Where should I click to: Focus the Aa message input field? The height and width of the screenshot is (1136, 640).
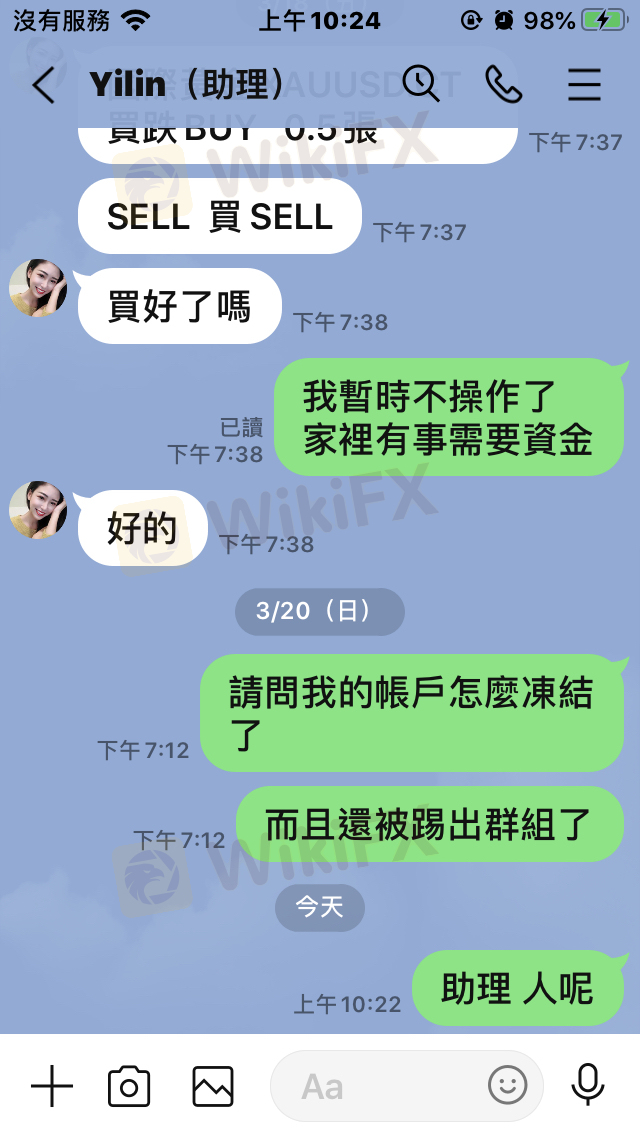tap(380, 1086)
